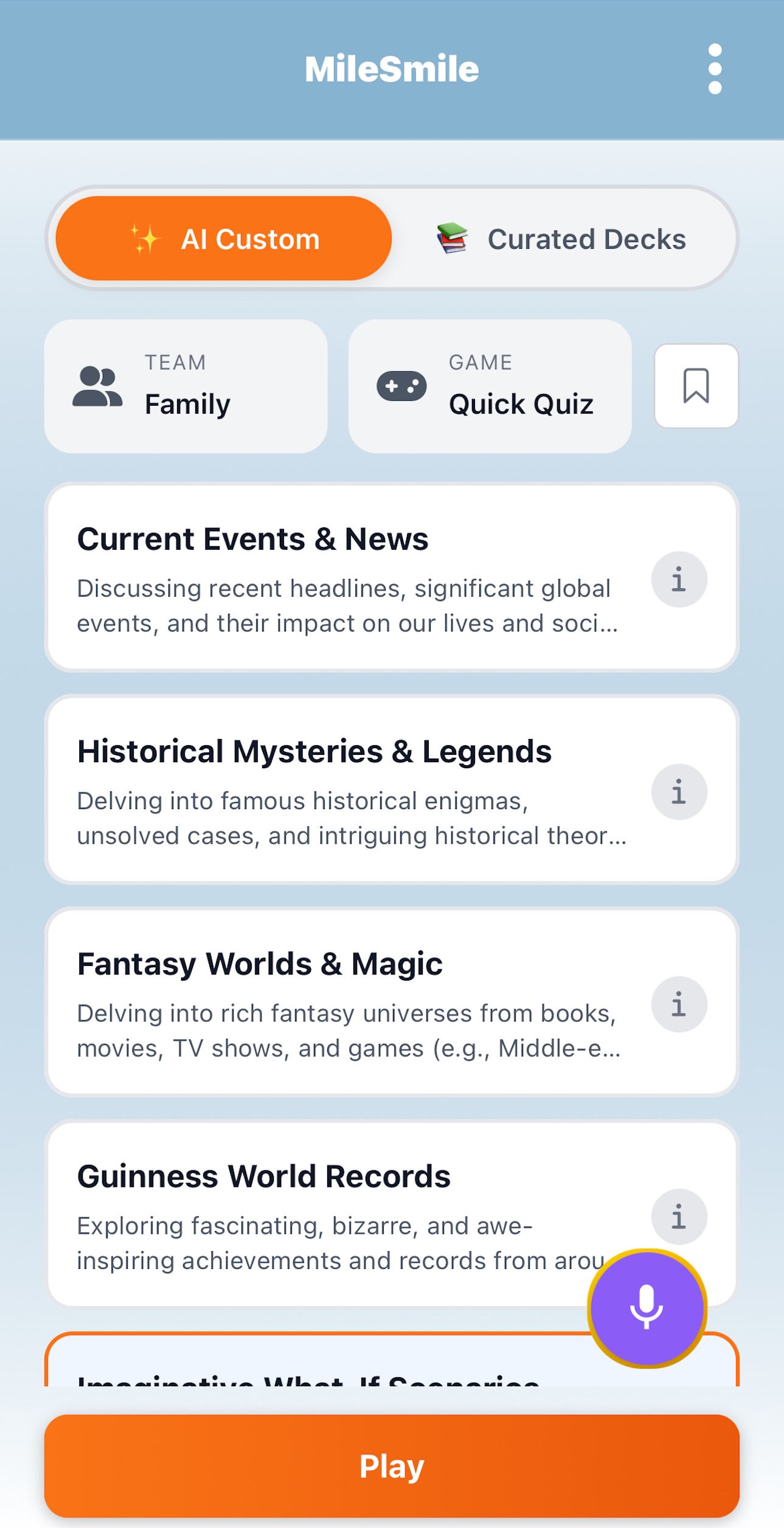View info about Historical Mysteries & Legends

(x=679, y=791)
